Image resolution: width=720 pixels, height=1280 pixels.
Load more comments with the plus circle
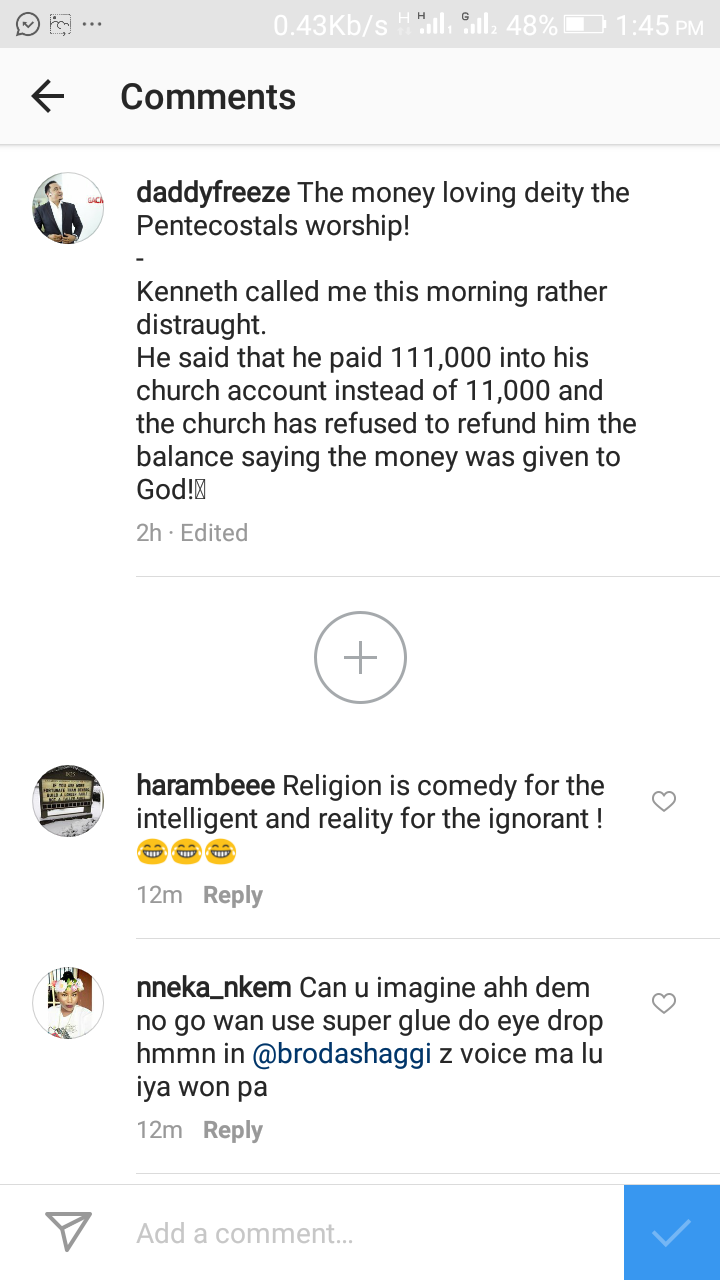pyautogui.click(x=360, y=657)
